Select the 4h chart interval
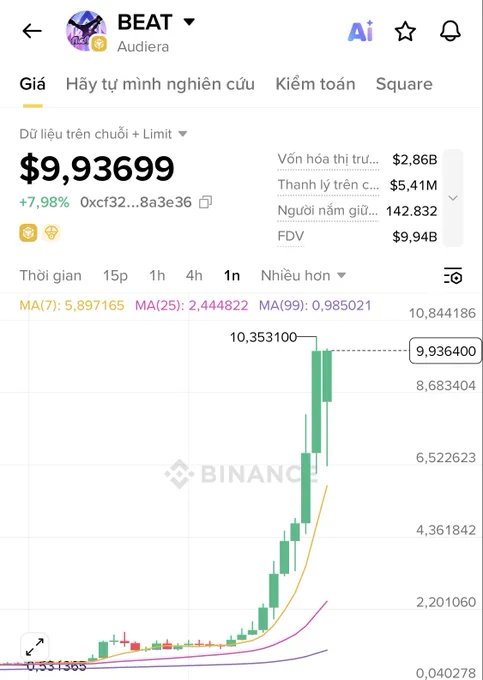The width and height of the screenshot is (483, 680). pyautogui.click(x=194, y=276)
